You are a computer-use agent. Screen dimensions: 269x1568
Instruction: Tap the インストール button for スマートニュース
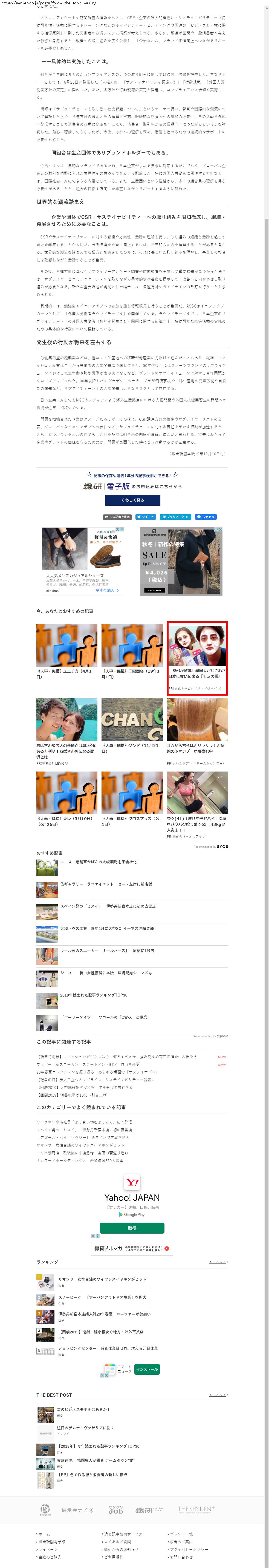click(x=146, y=1369)
